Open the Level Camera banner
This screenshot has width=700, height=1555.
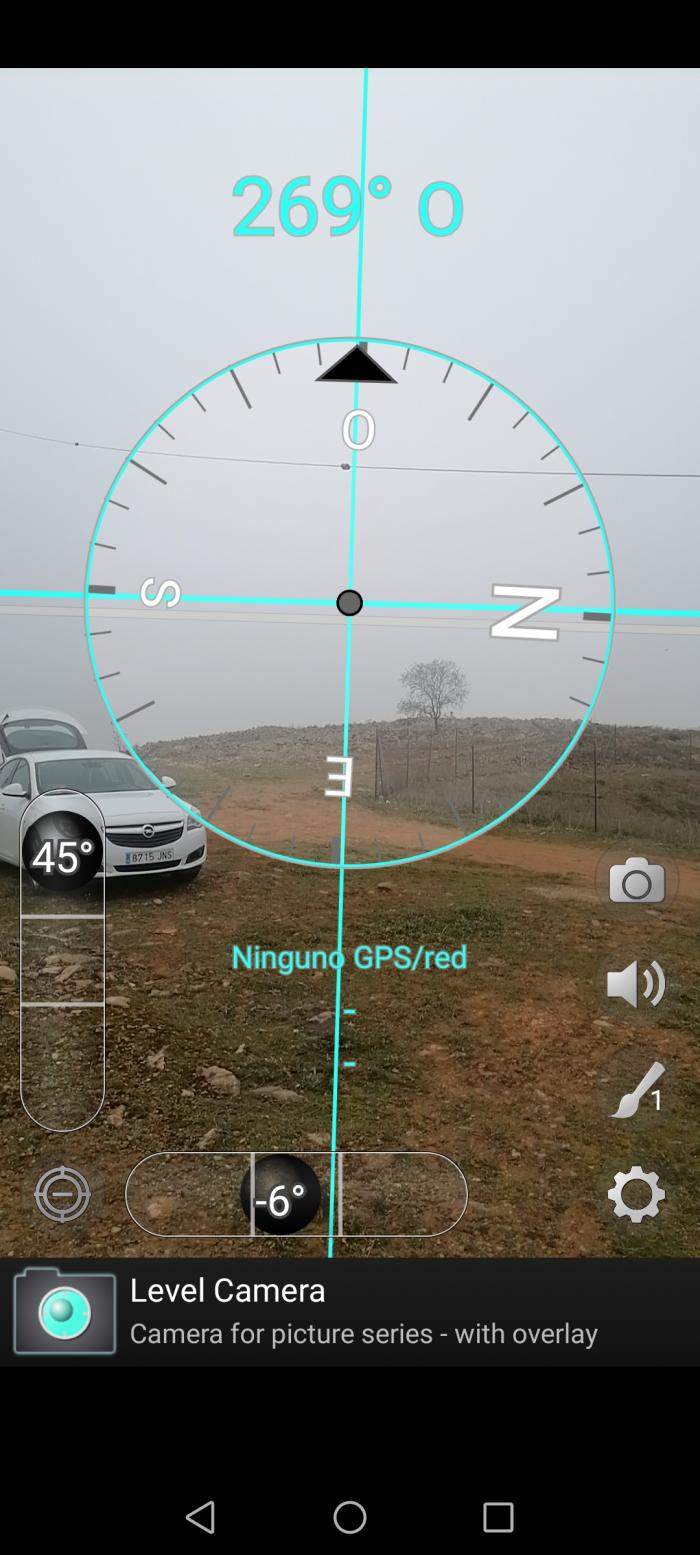tap(350, 1311)
